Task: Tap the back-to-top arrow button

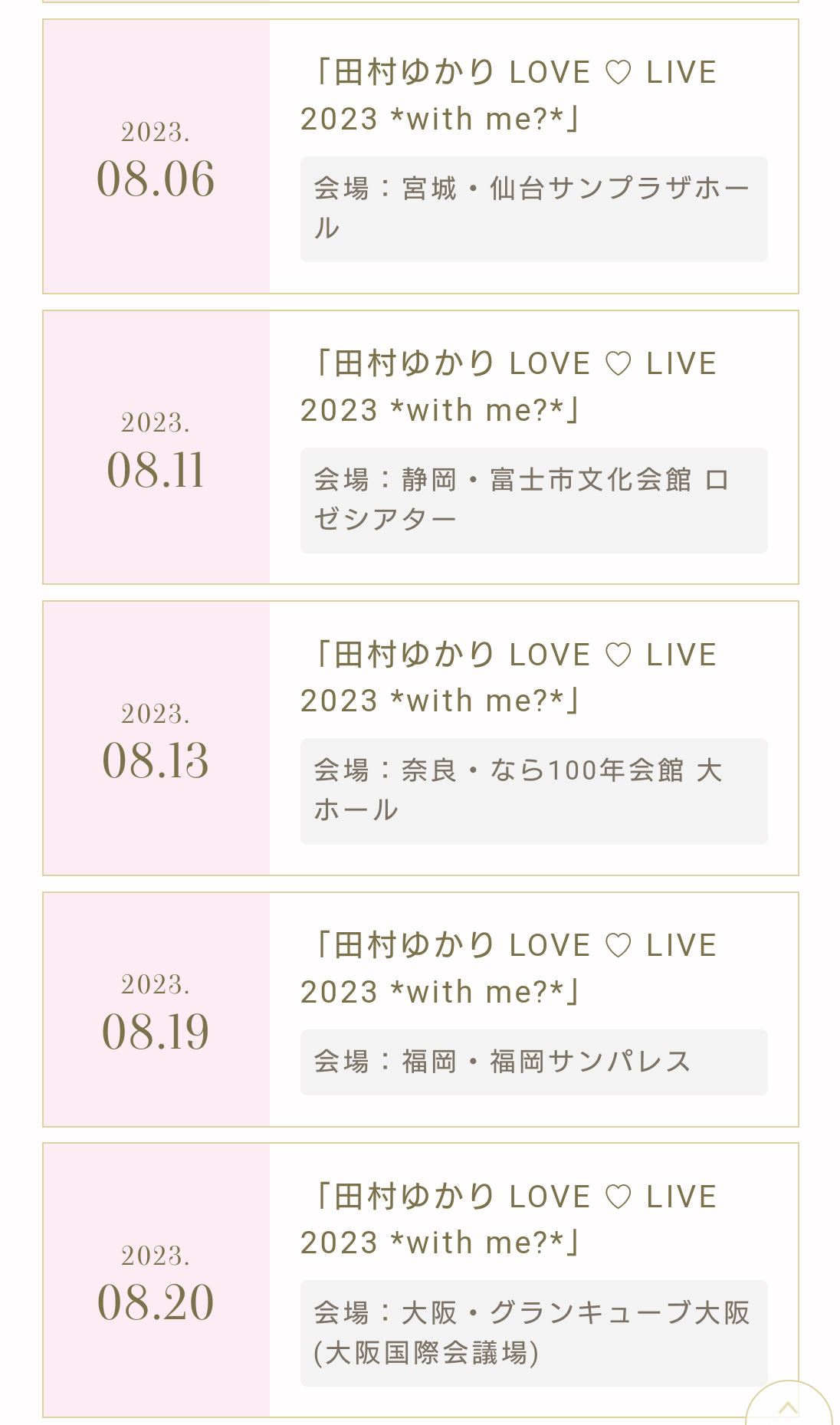Action: 789,1404
